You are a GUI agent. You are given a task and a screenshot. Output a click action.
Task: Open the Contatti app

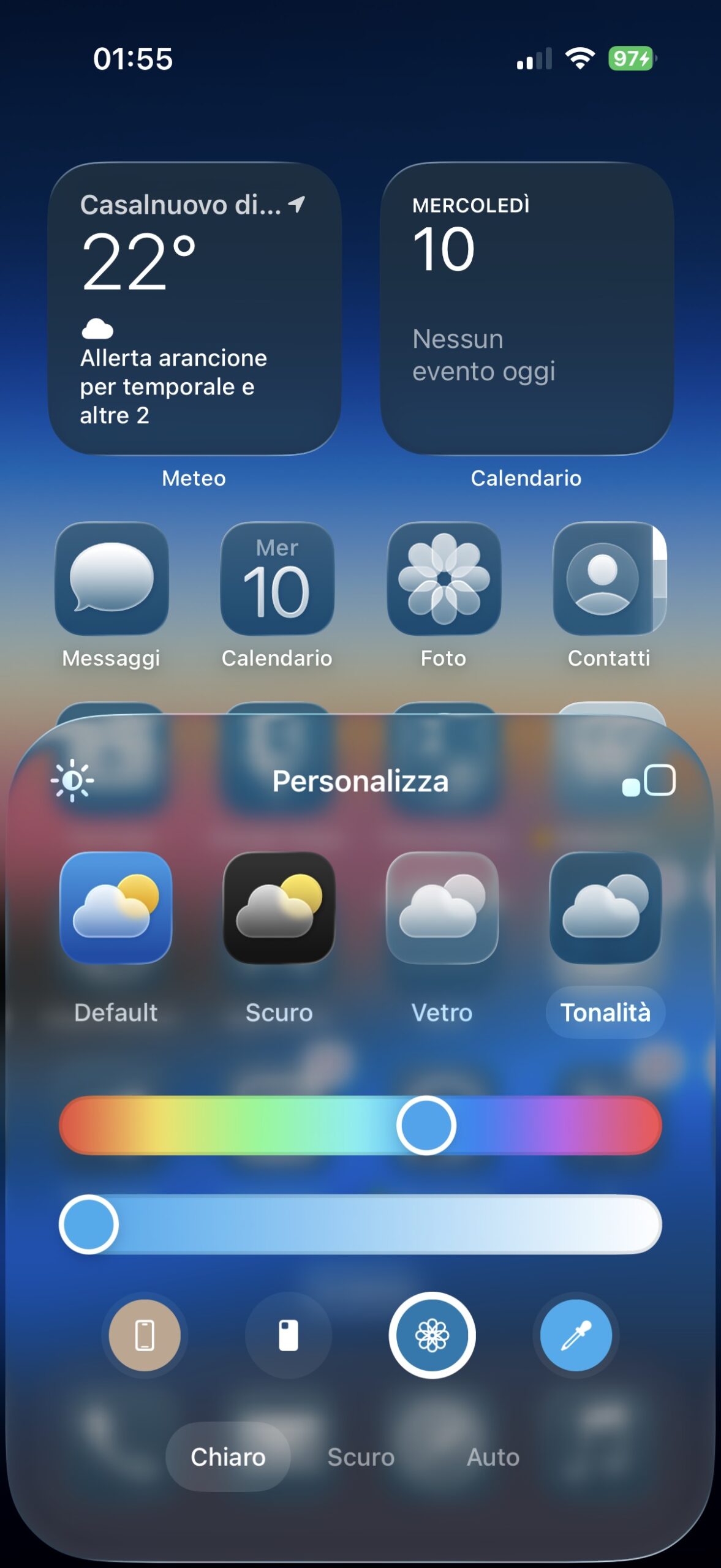coord(610,578)
